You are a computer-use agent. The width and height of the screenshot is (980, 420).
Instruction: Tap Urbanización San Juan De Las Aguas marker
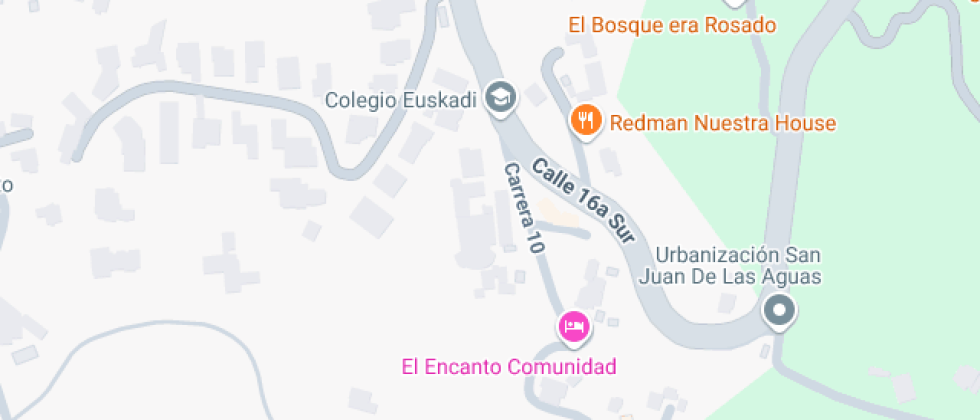[x=780, y=311]
